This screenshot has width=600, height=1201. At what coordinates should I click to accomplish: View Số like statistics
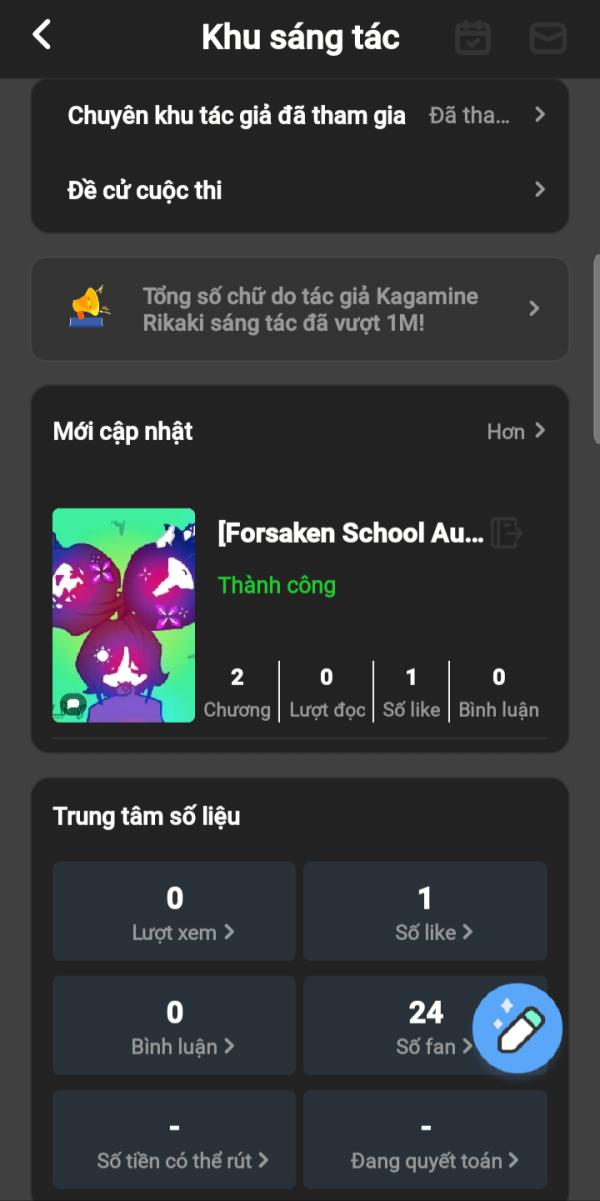point(425,912)
